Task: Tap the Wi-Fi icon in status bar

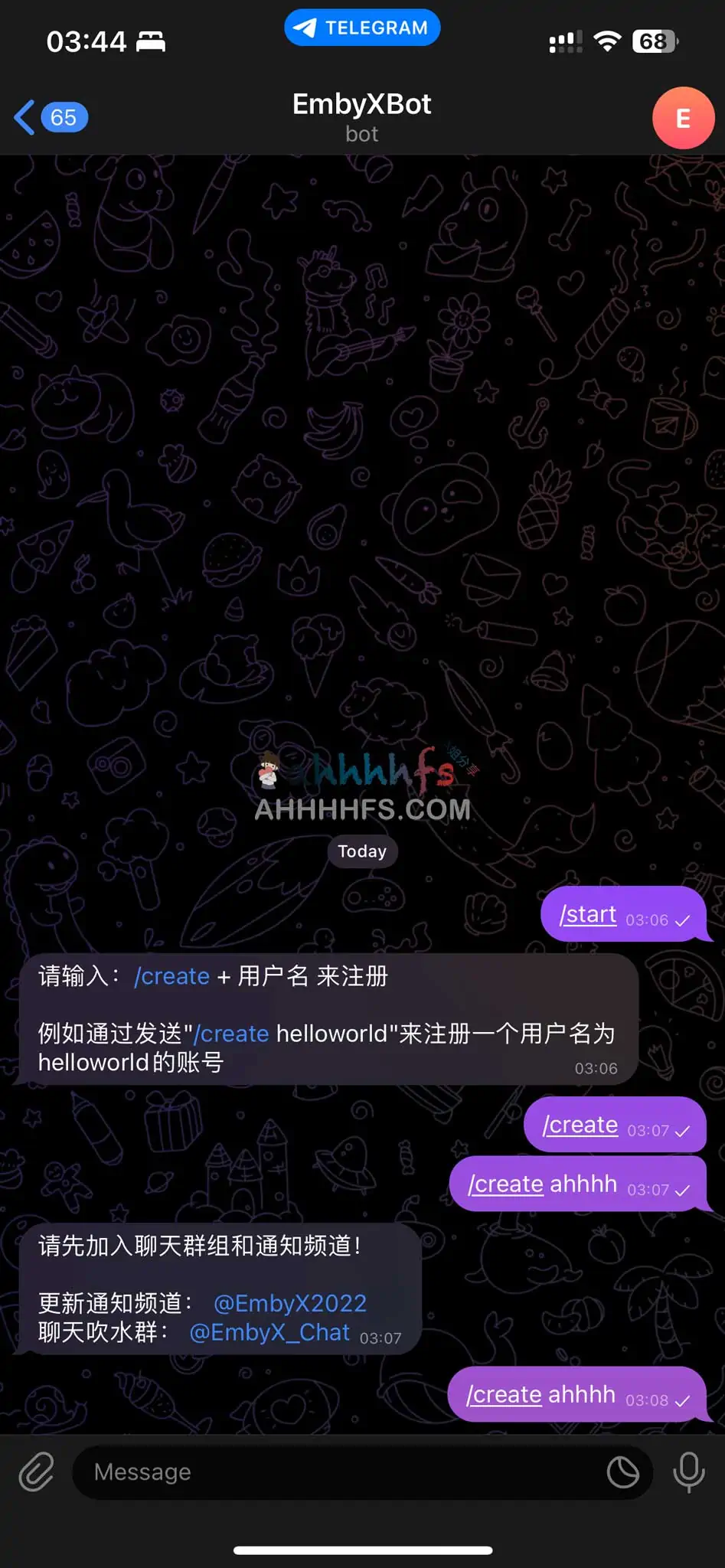Action: pos(607,42)
